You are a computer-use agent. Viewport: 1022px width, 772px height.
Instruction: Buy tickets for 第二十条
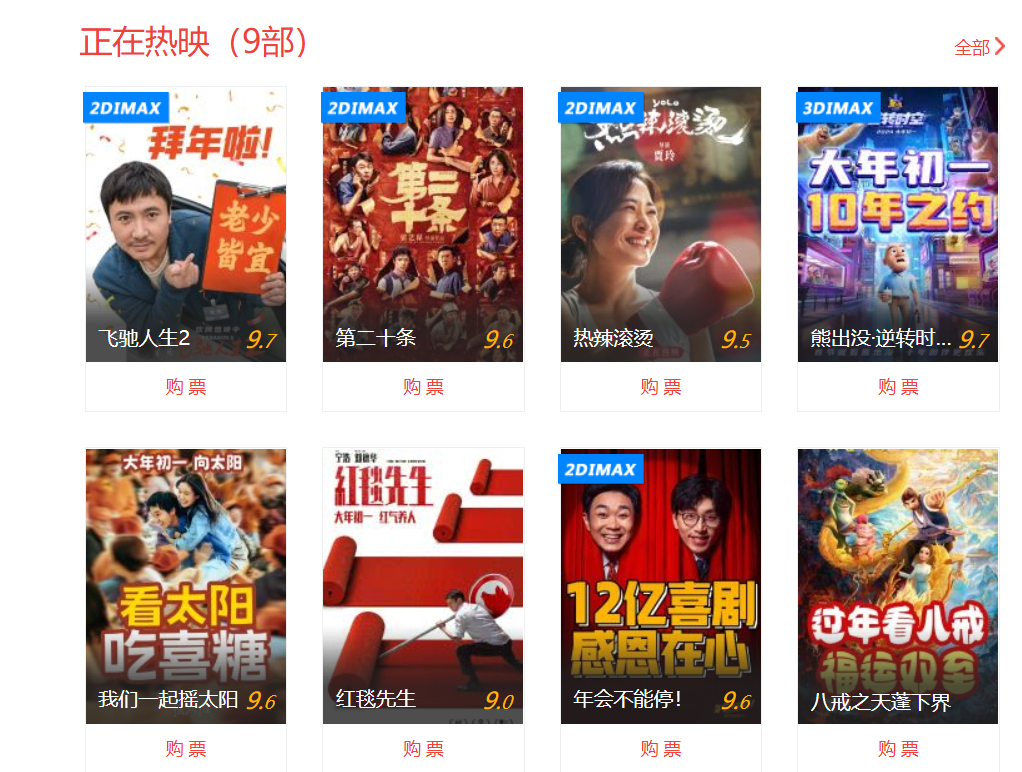click(423, 387)
